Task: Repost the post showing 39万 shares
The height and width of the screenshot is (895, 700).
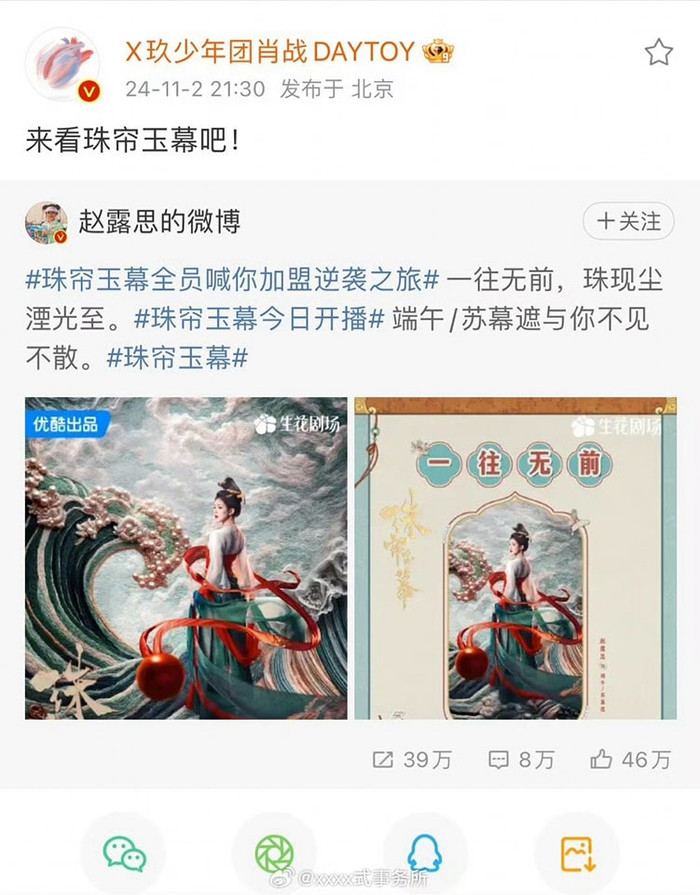Action: pos(411,759)
